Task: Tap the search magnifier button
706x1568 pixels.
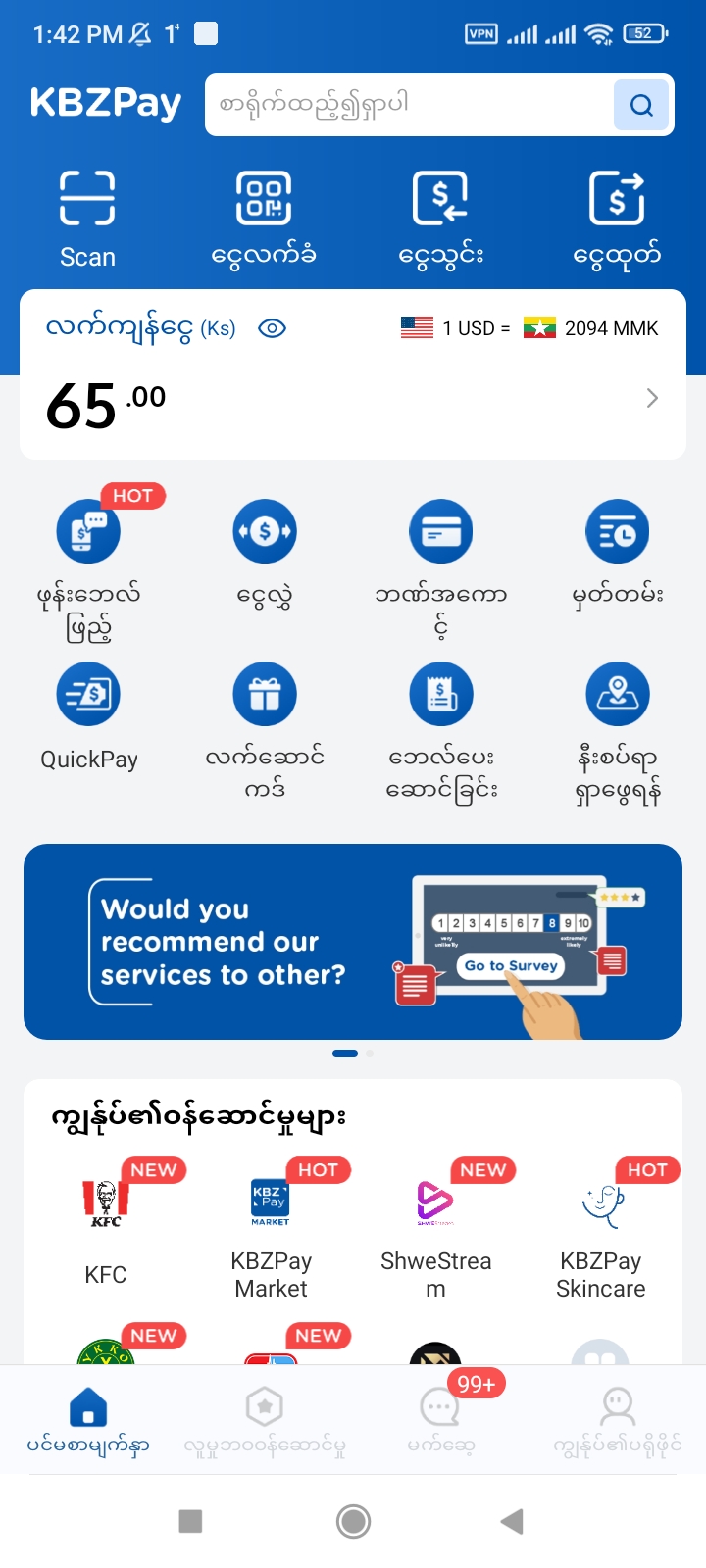Action: [641, 105]
